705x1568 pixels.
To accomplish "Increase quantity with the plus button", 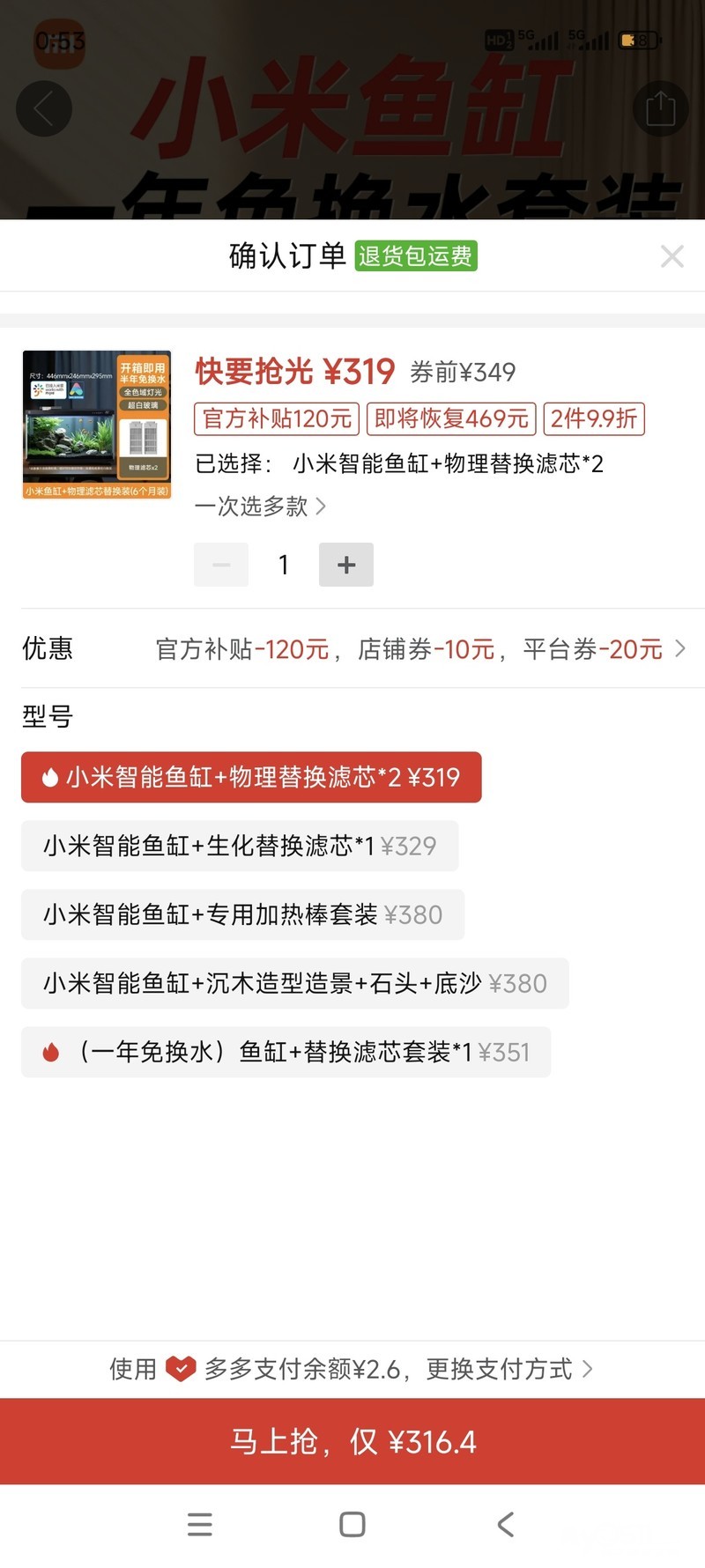I will coord(346,565).
